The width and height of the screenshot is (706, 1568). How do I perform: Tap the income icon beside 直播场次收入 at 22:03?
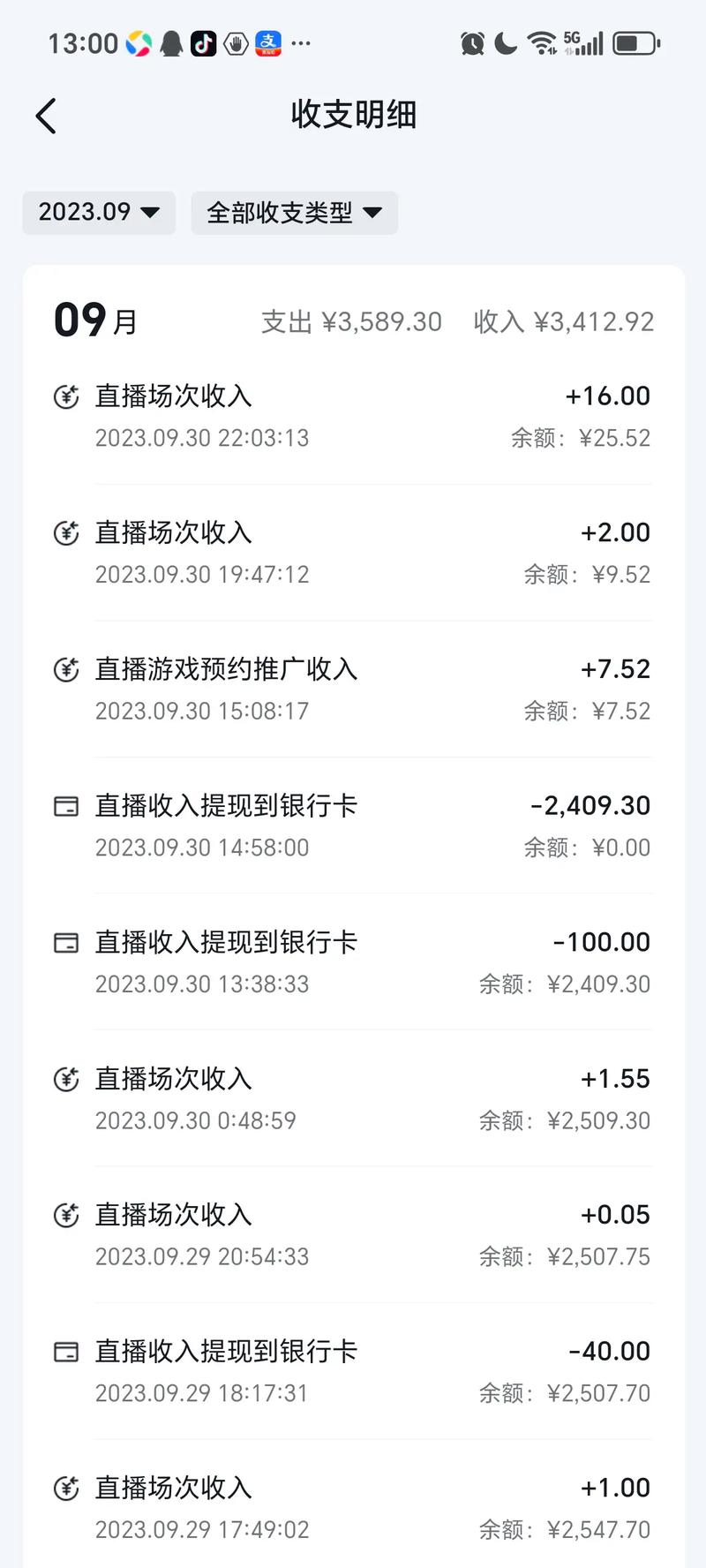pyautogui.click(x=66, y=396)
